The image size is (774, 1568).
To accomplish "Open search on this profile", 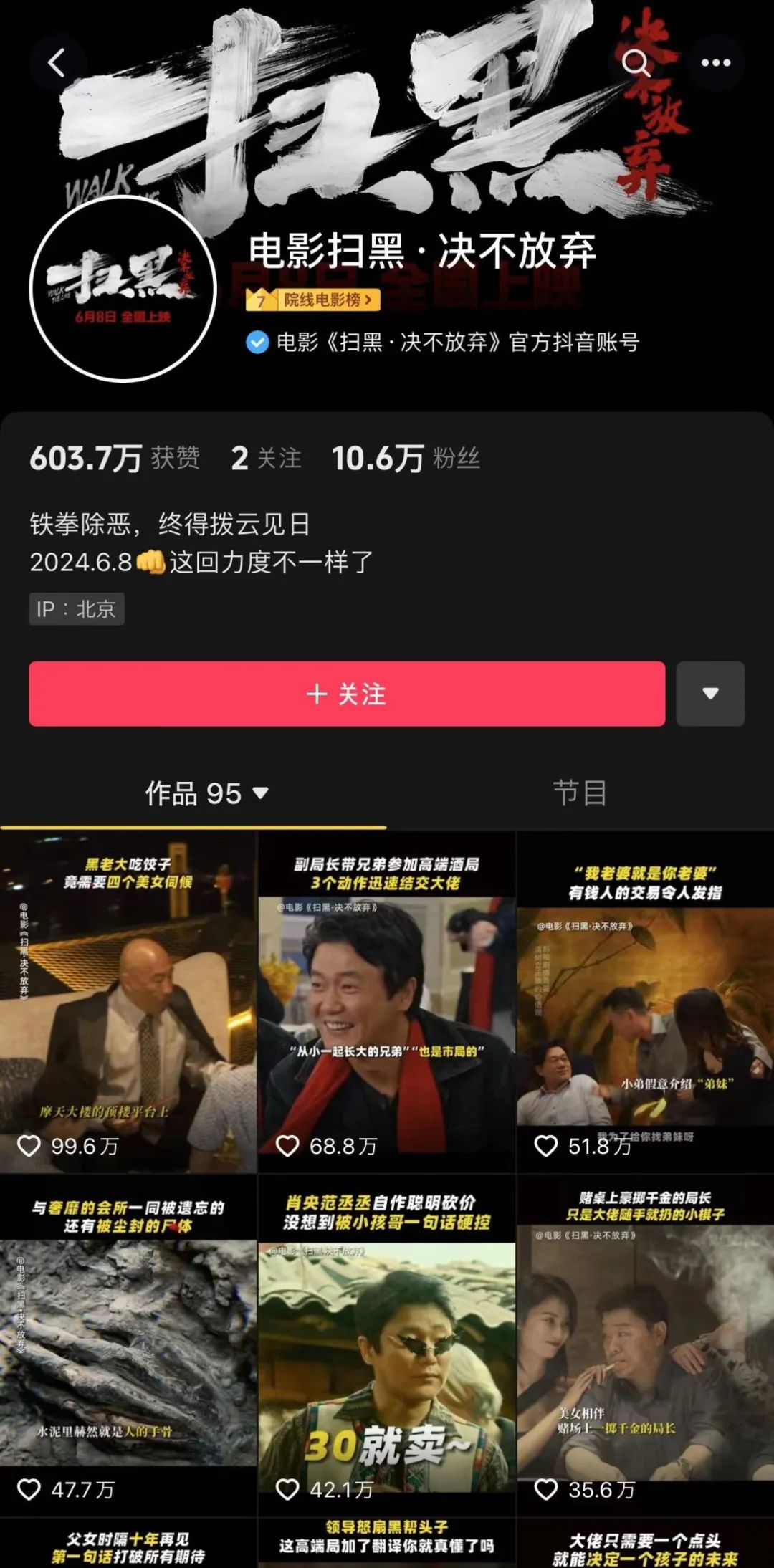I will click(636, 63).
